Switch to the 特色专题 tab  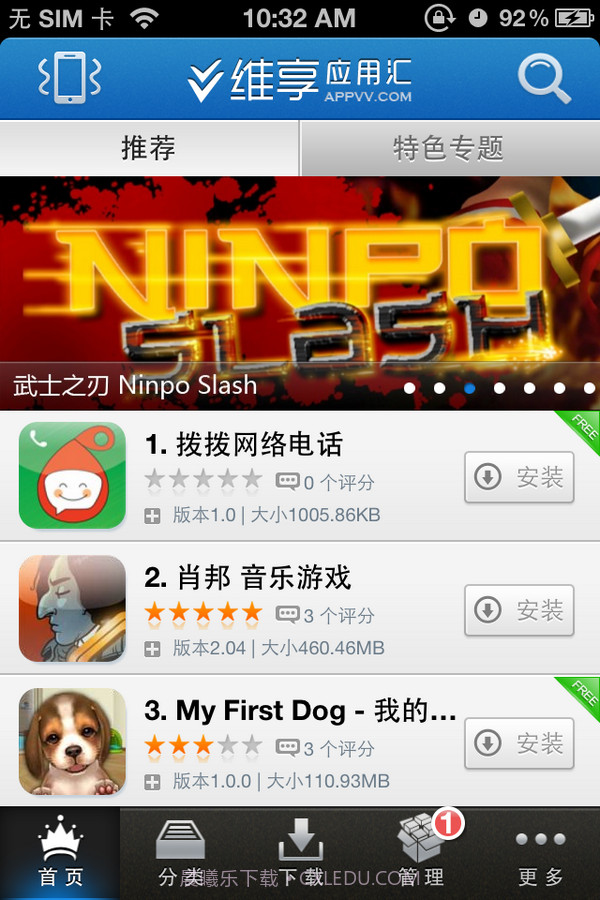[x=448, y=149]
